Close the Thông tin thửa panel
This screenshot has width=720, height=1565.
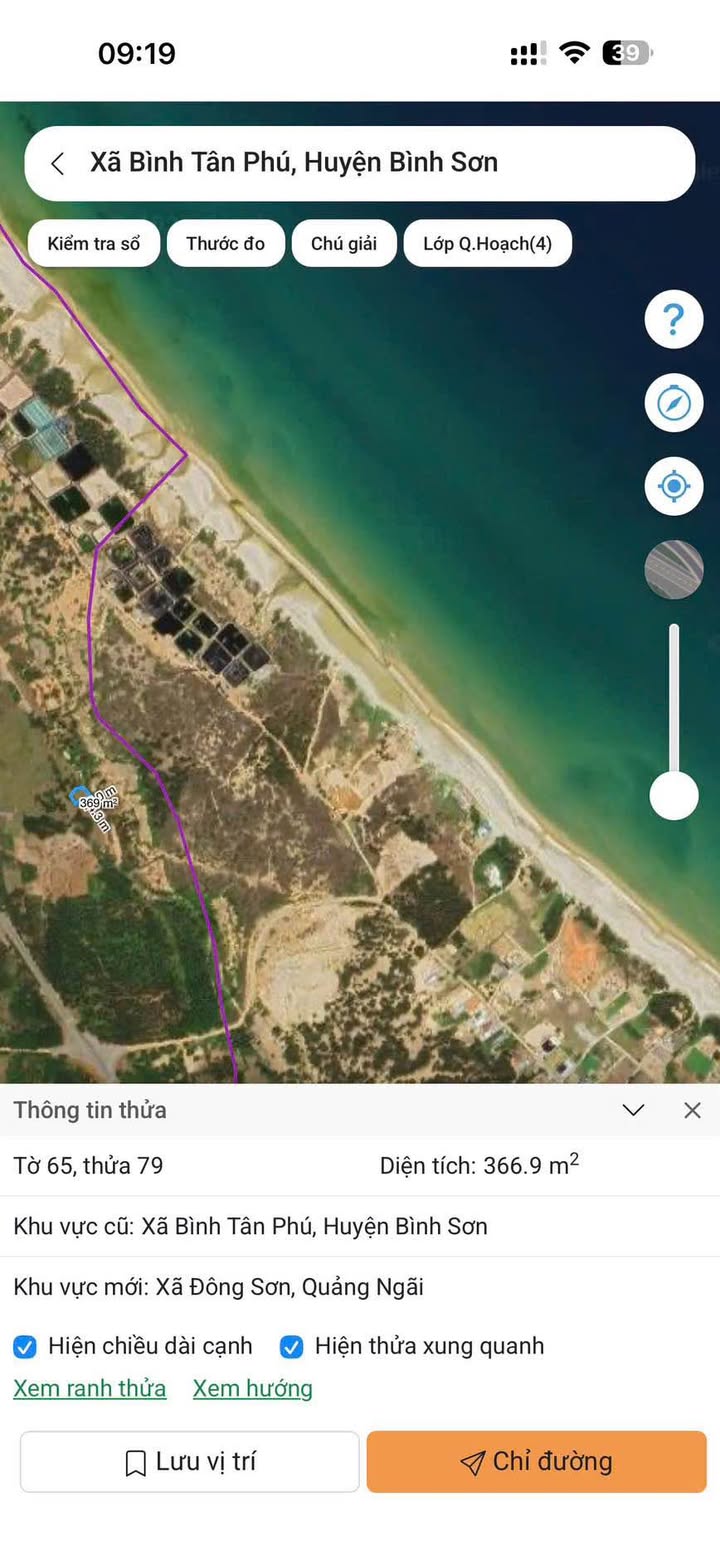click(x=692, y=1110)
